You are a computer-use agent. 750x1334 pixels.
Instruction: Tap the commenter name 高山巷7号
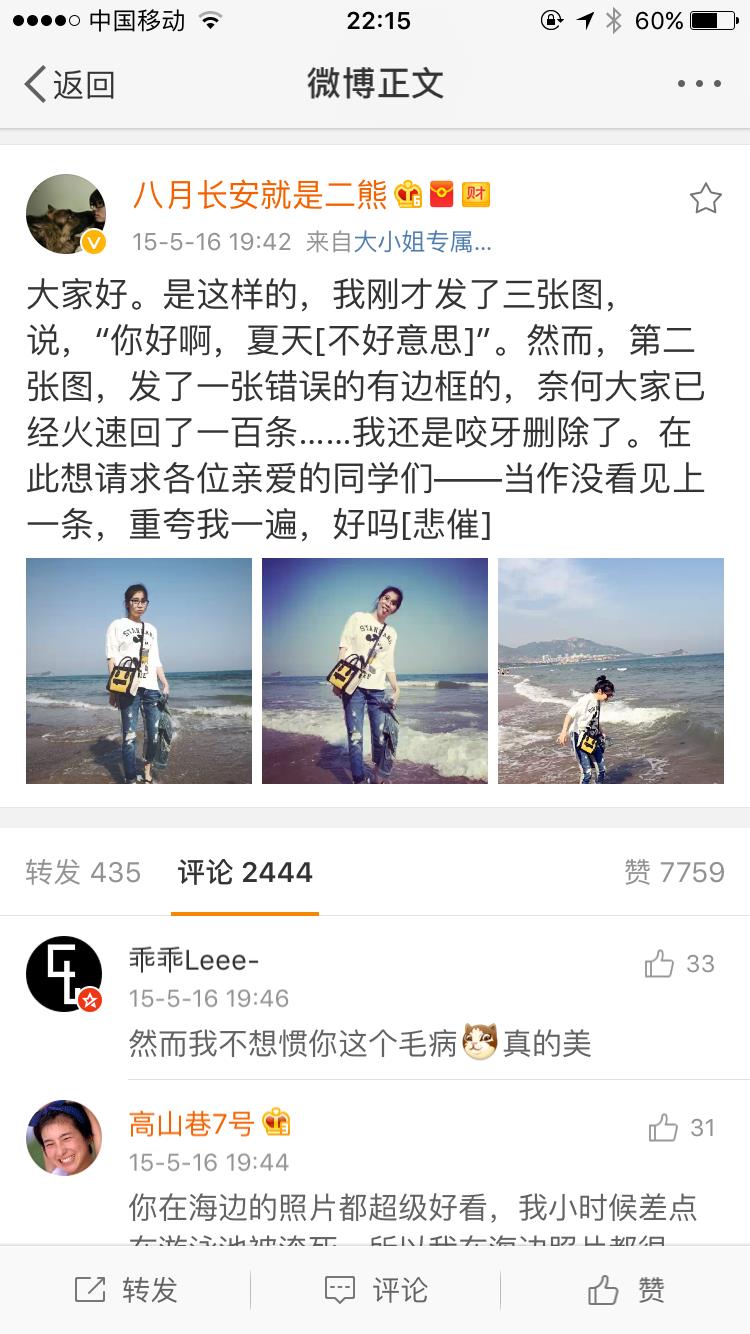pos(192,1125)
